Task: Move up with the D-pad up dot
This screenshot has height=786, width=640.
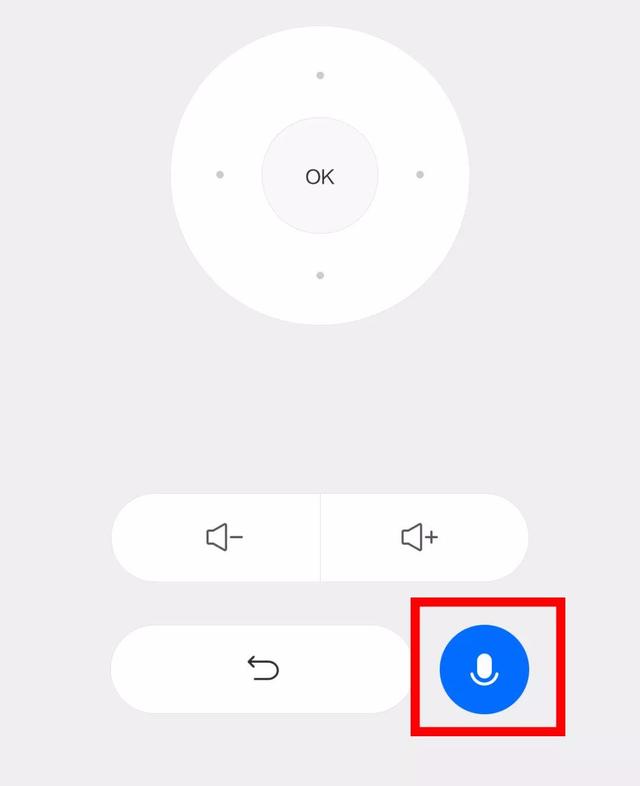Action: point(320,75)
